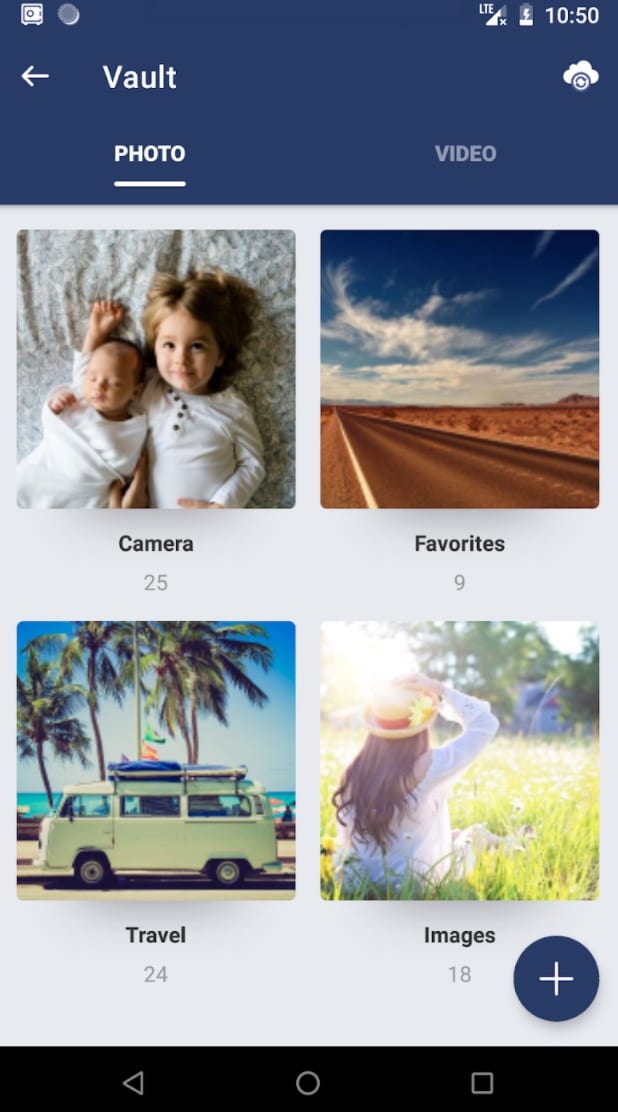This screenshot has width=618, height=1112.
Task: View the Travel album
Action: 156,760
